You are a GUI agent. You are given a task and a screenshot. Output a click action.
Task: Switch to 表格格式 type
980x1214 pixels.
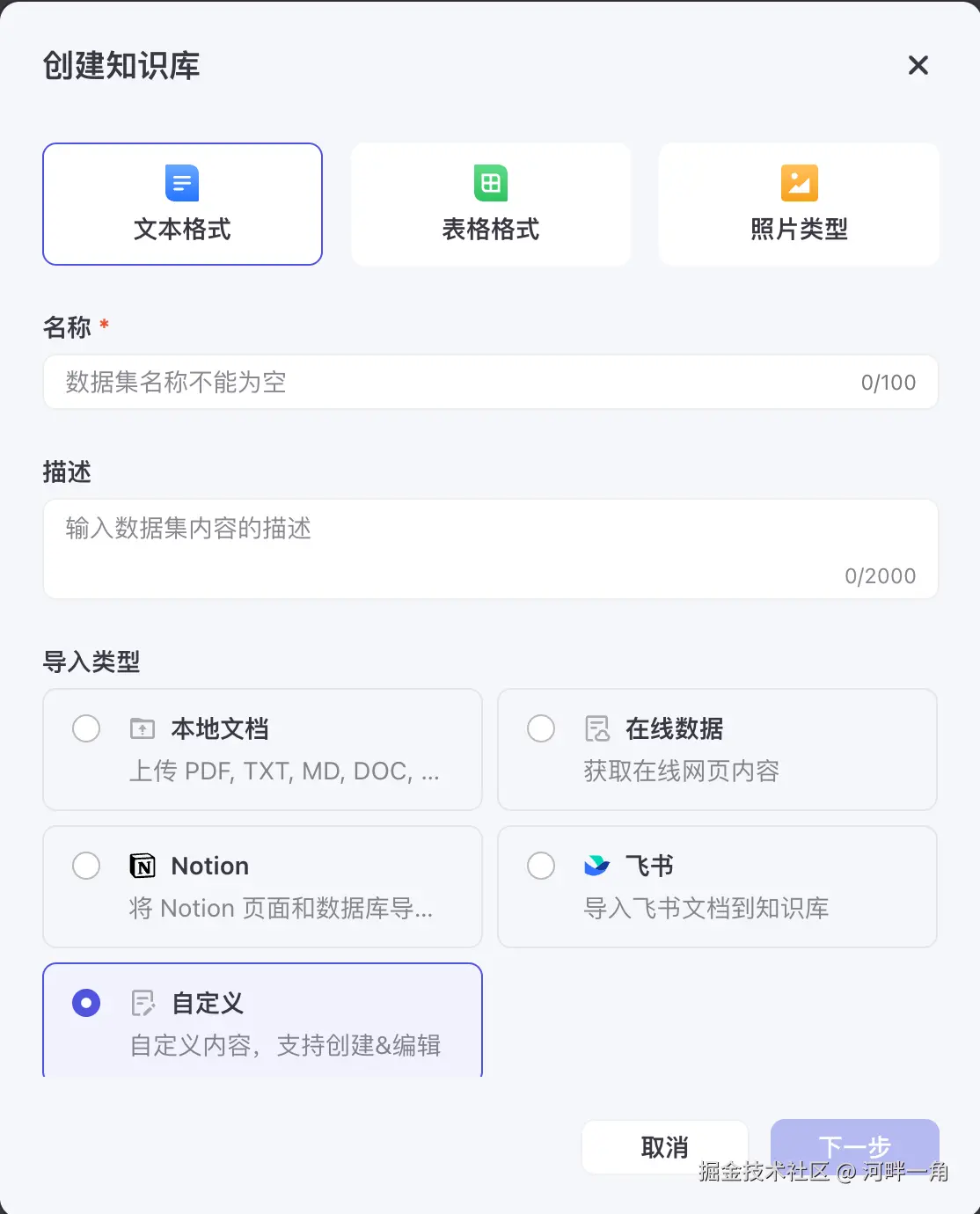(490, 204)
